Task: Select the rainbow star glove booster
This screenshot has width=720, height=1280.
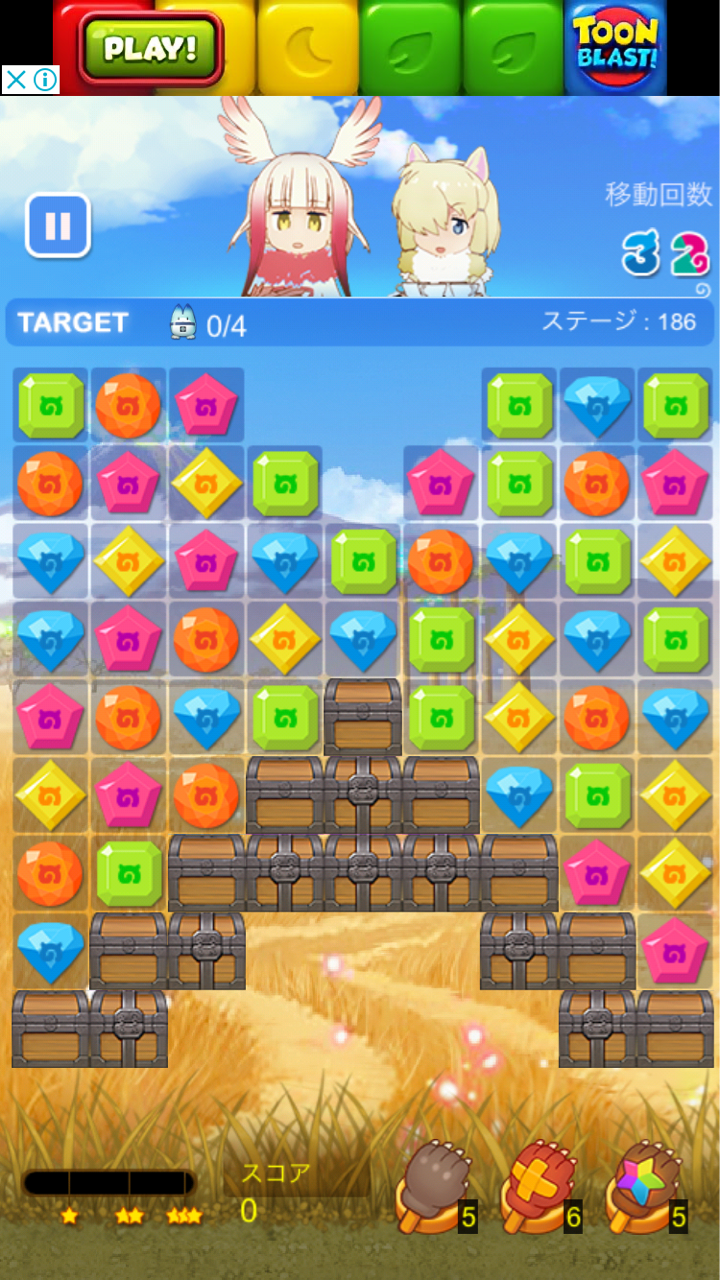Action: [x=646, y=1188]
